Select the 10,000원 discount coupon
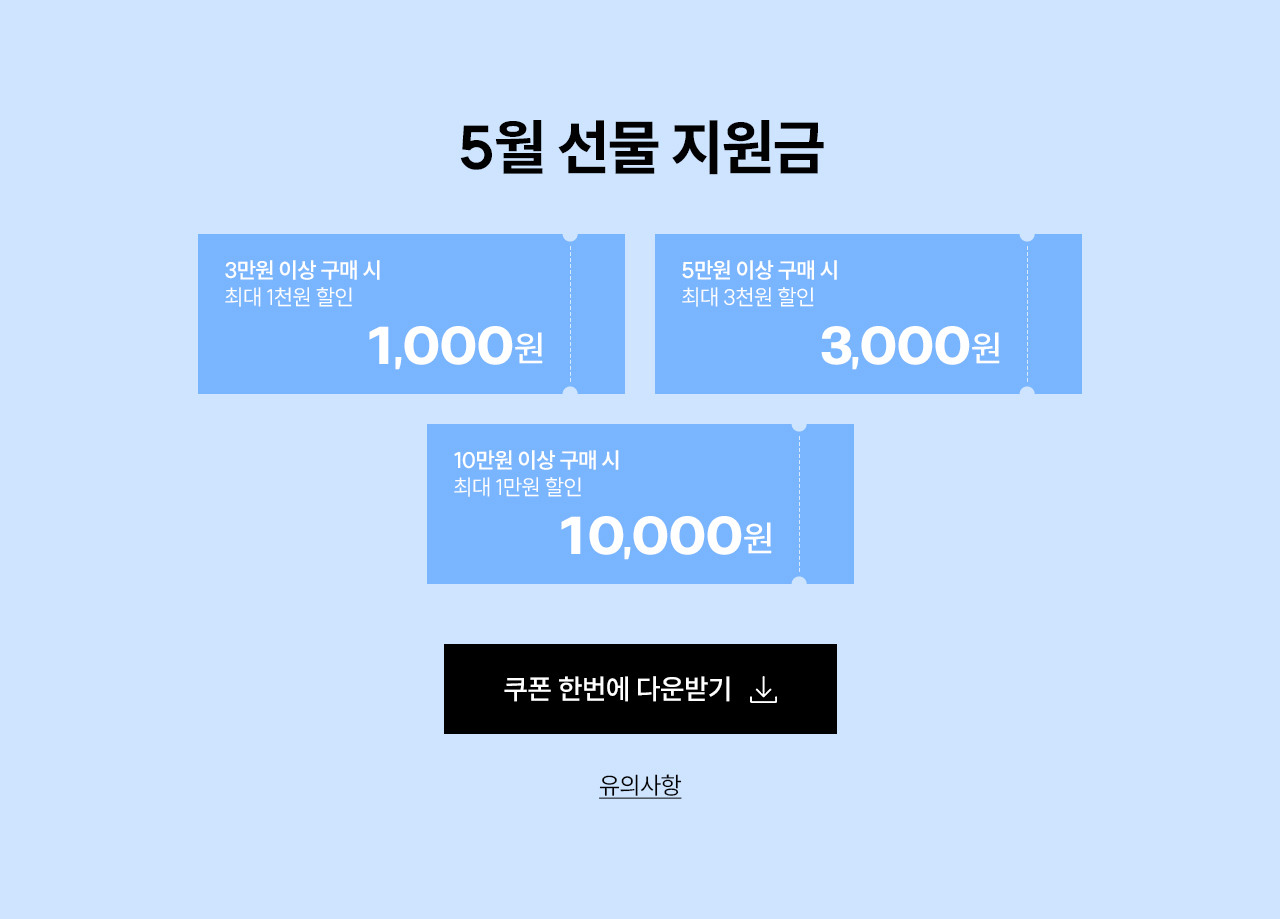The width and height of the screenshot is (1280, 919). 640,504
